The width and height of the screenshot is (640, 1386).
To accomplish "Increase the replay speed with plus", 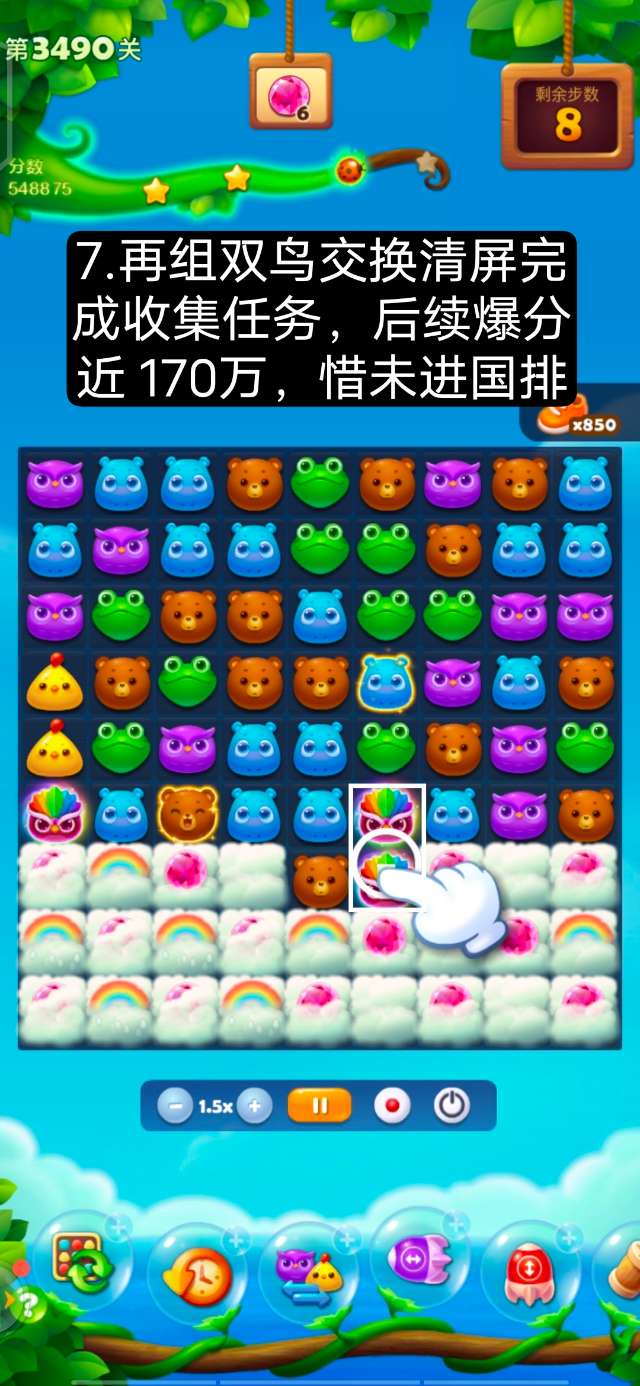I will coord(255,1106).
